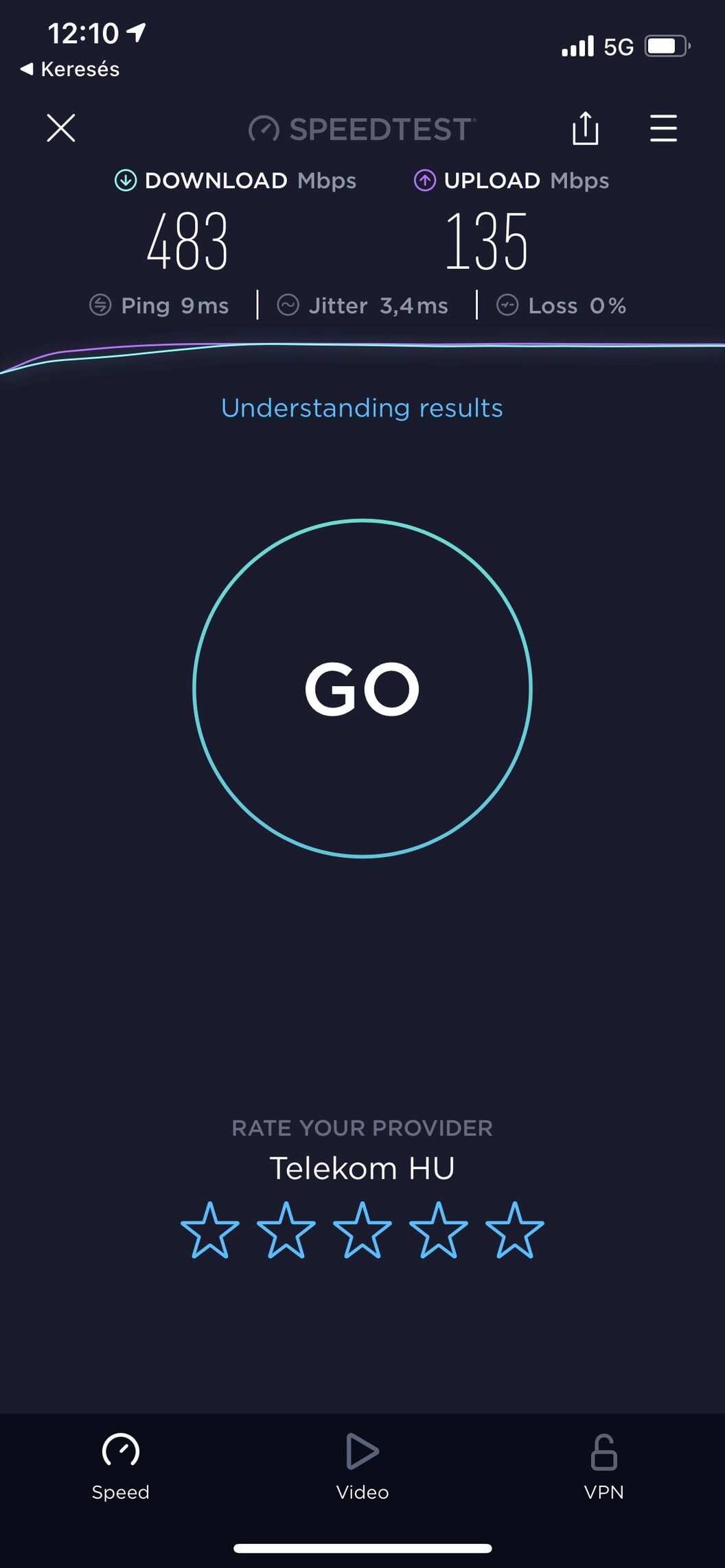The image size is (725, 1568).
Task: Rate Telekom HU five stars
Action: (515, 1230)
